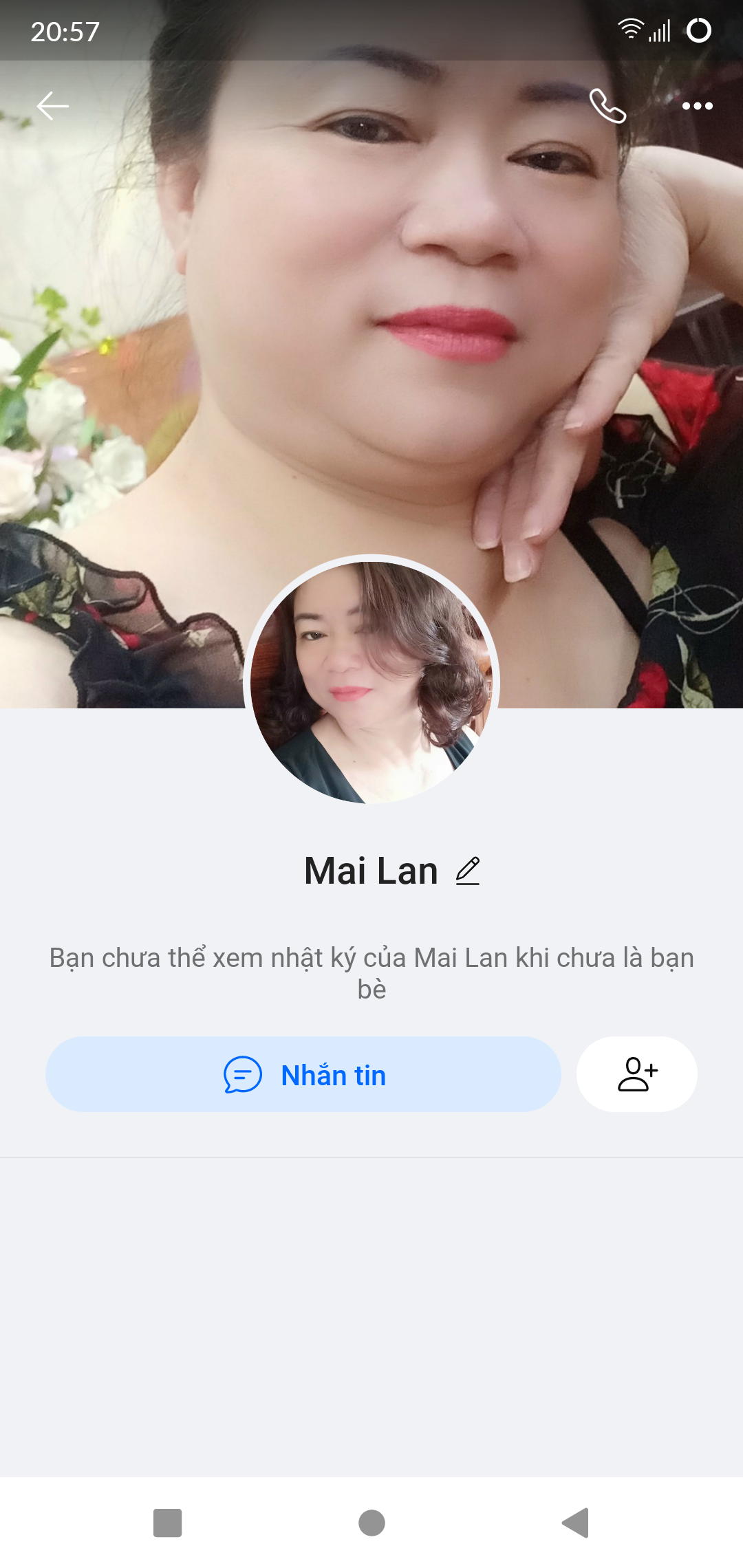
Task: Open the three-dot overflow menu
Action: click(x=697, y=106)
